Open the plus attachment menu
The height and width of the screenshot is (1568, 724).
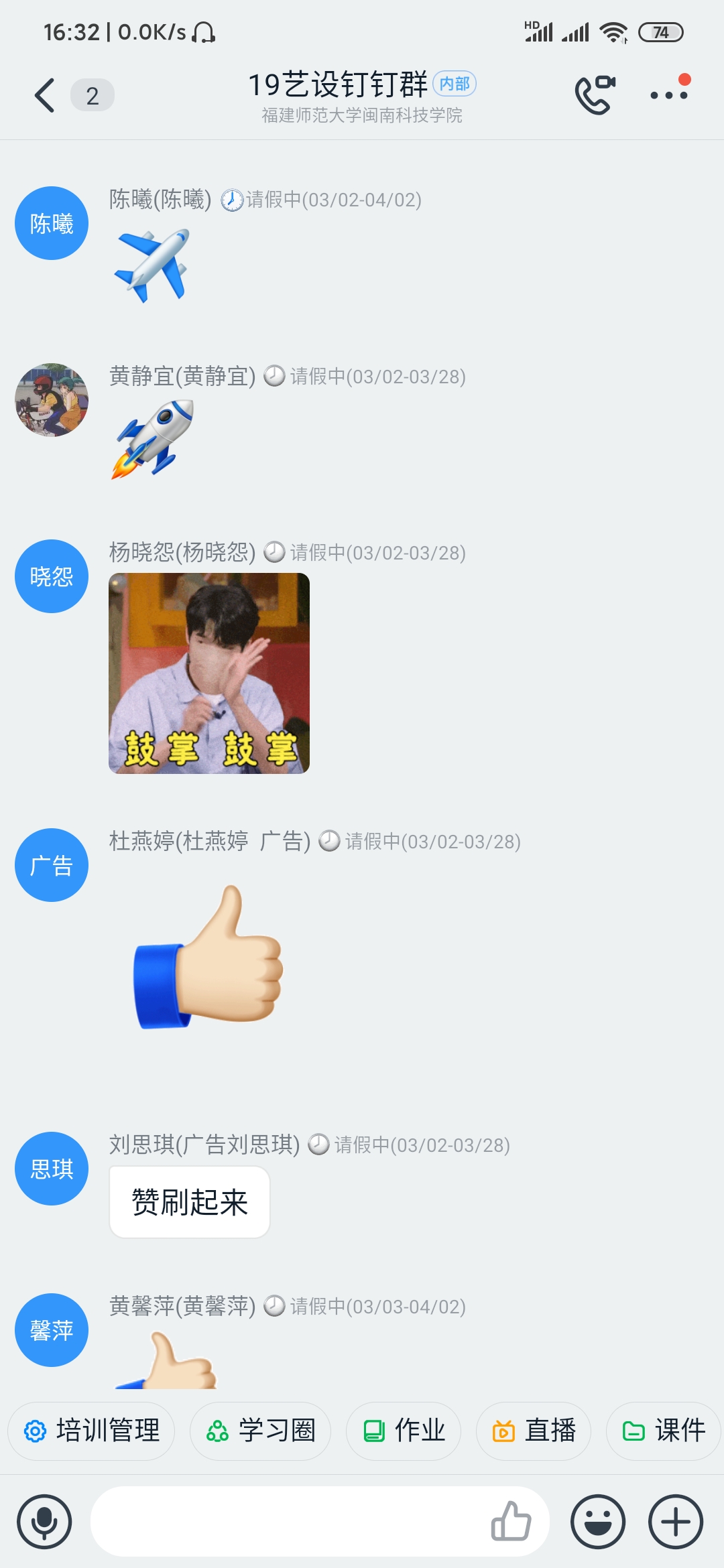pos(676,1522)
